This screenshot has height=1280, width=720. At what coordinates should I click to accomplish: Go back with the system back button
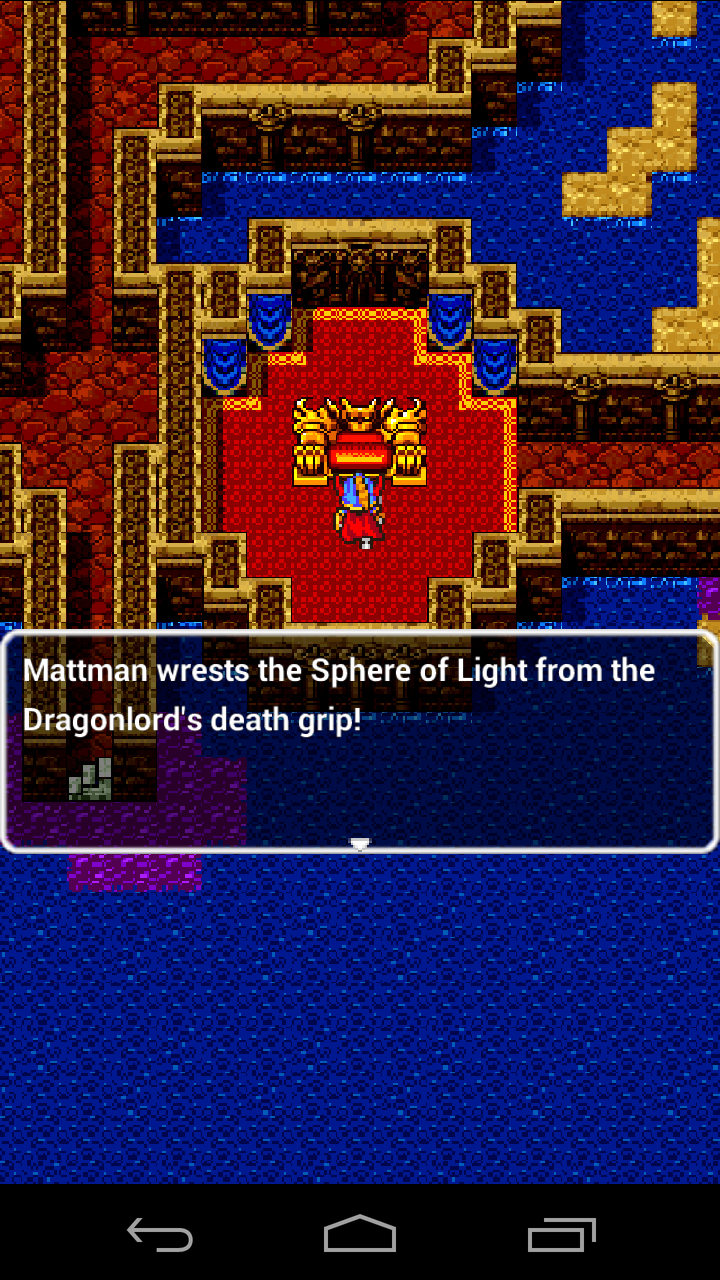(x=160, y=1235)
